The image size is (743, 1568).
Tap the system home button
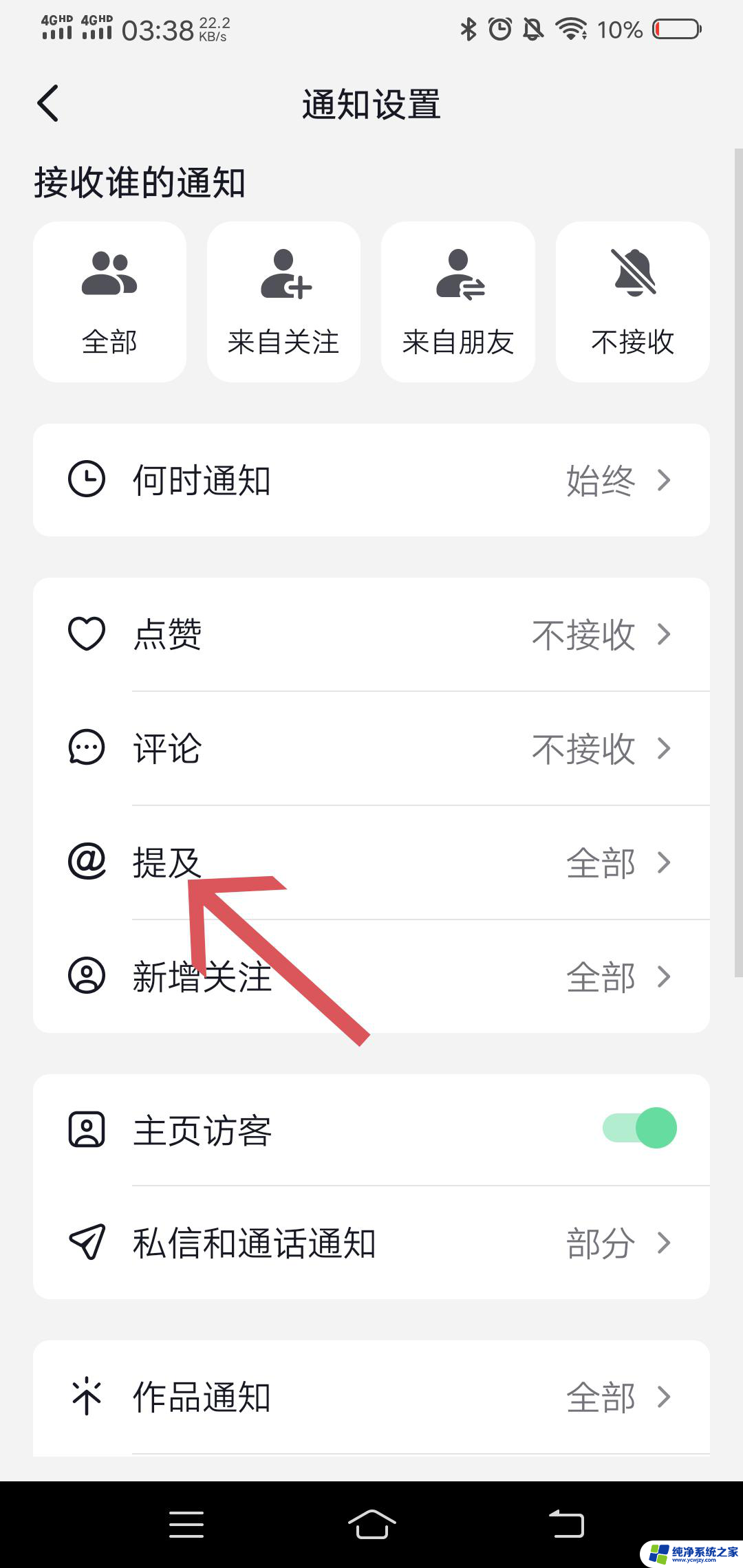pos(371,1524)
